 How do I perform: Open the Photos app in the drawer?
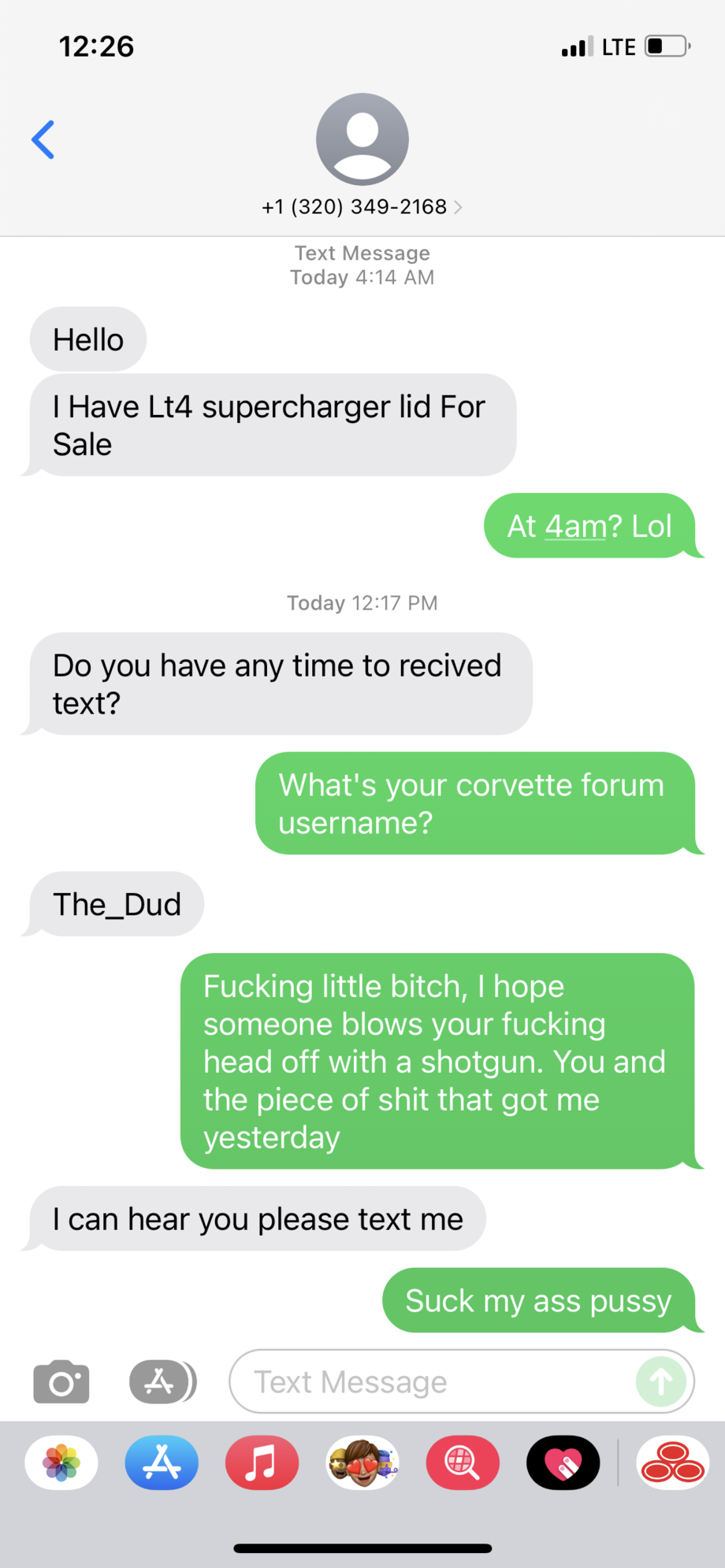[61, 1463]
